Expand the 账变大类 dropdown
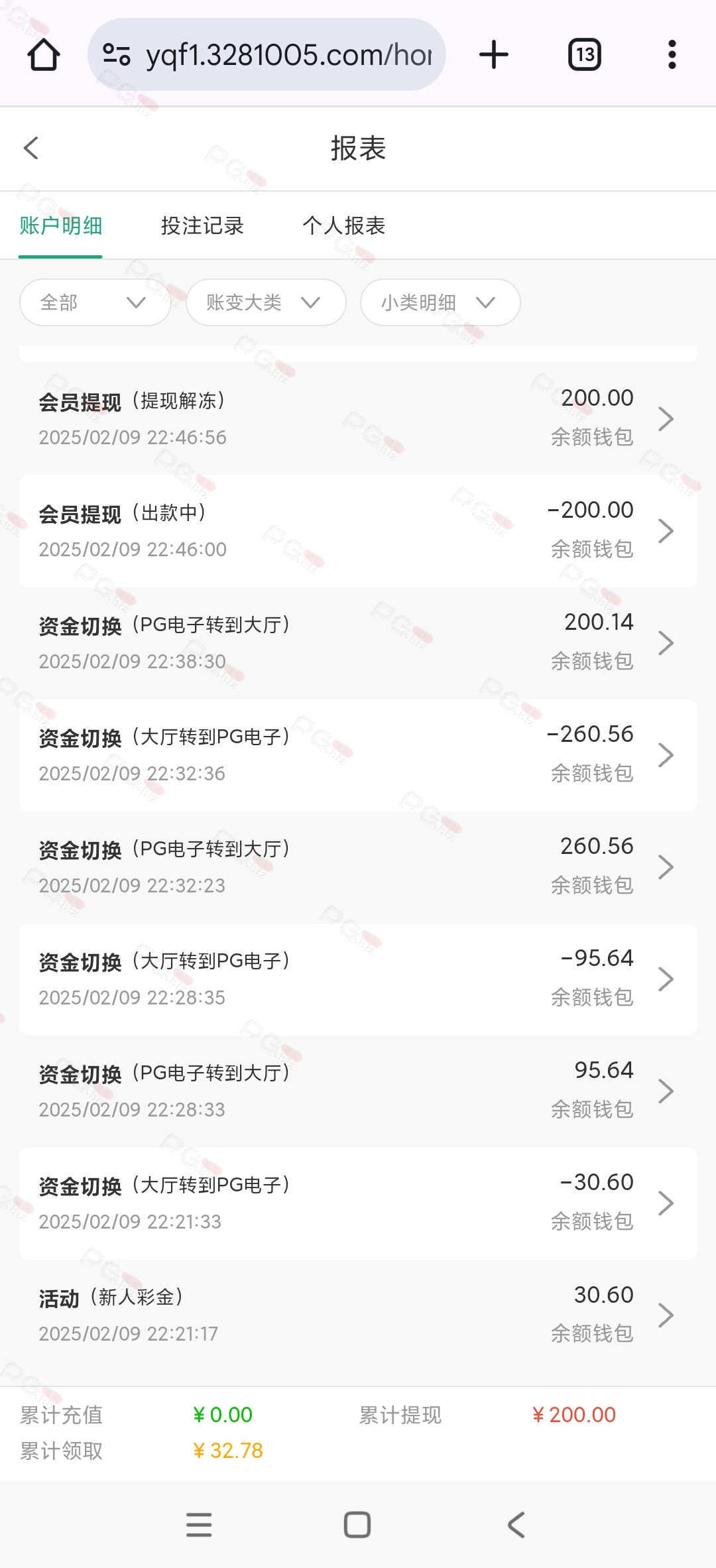 pyautogui.click(x=266, y=302)
